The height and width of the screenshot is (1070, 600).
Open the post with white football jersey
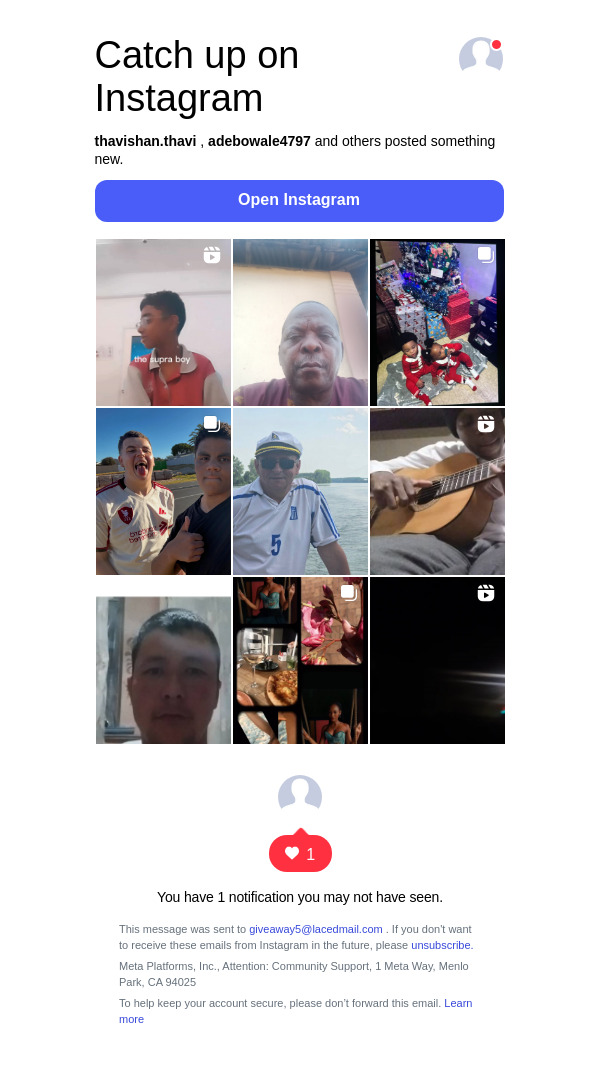[x=163, y=491]
